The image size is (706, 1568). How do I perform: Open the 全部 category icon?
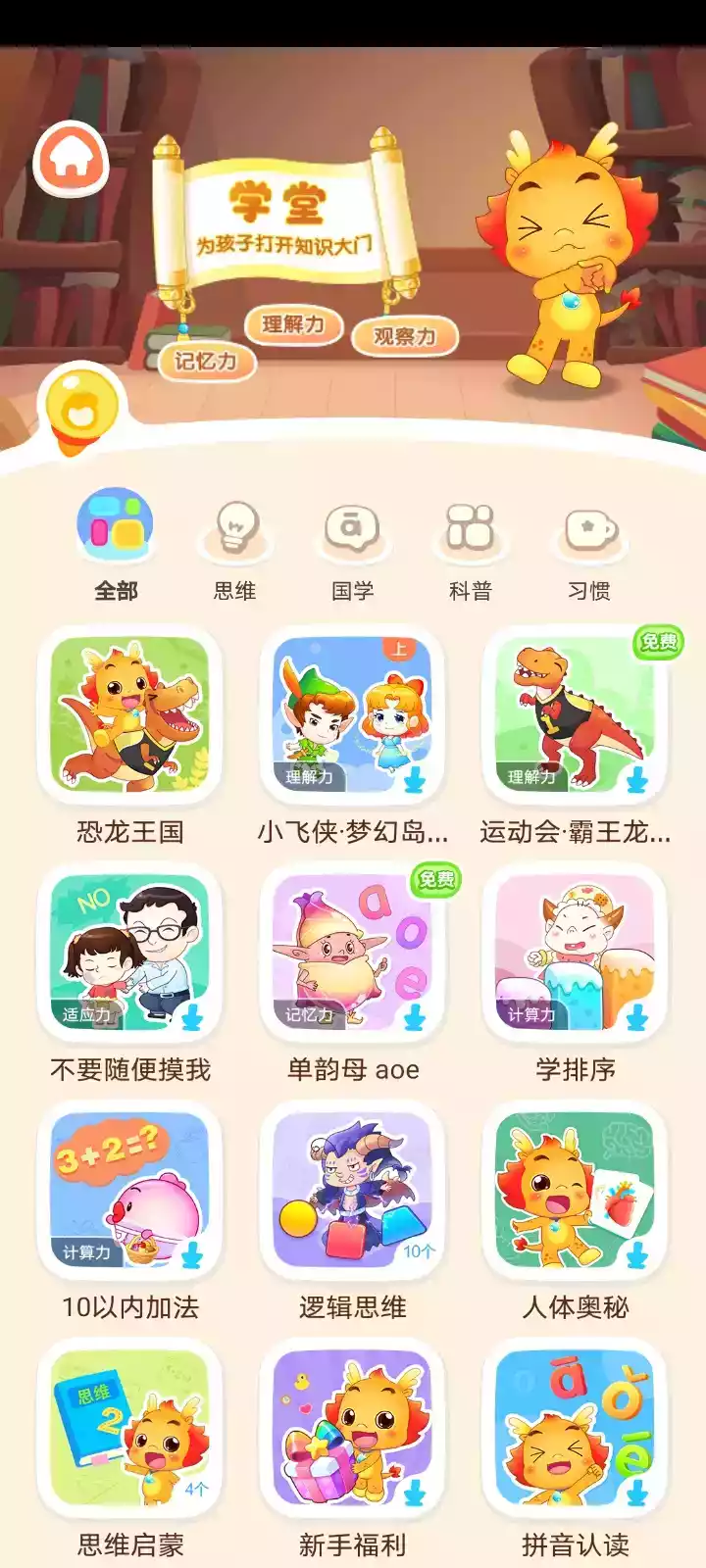tap(116, 523)
